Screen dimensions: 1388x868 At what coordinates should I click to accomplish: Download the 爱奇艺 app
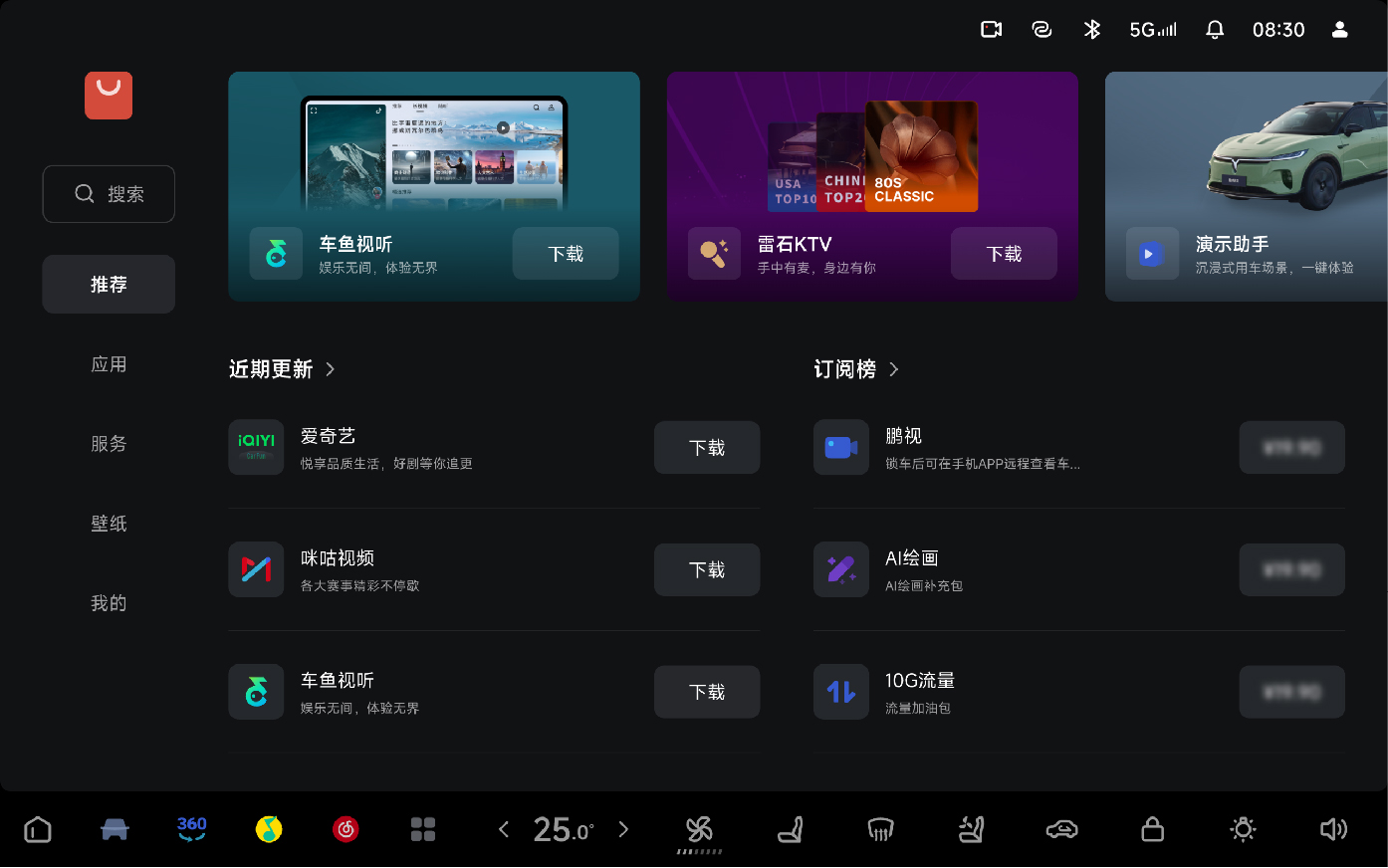coord(706,448)
